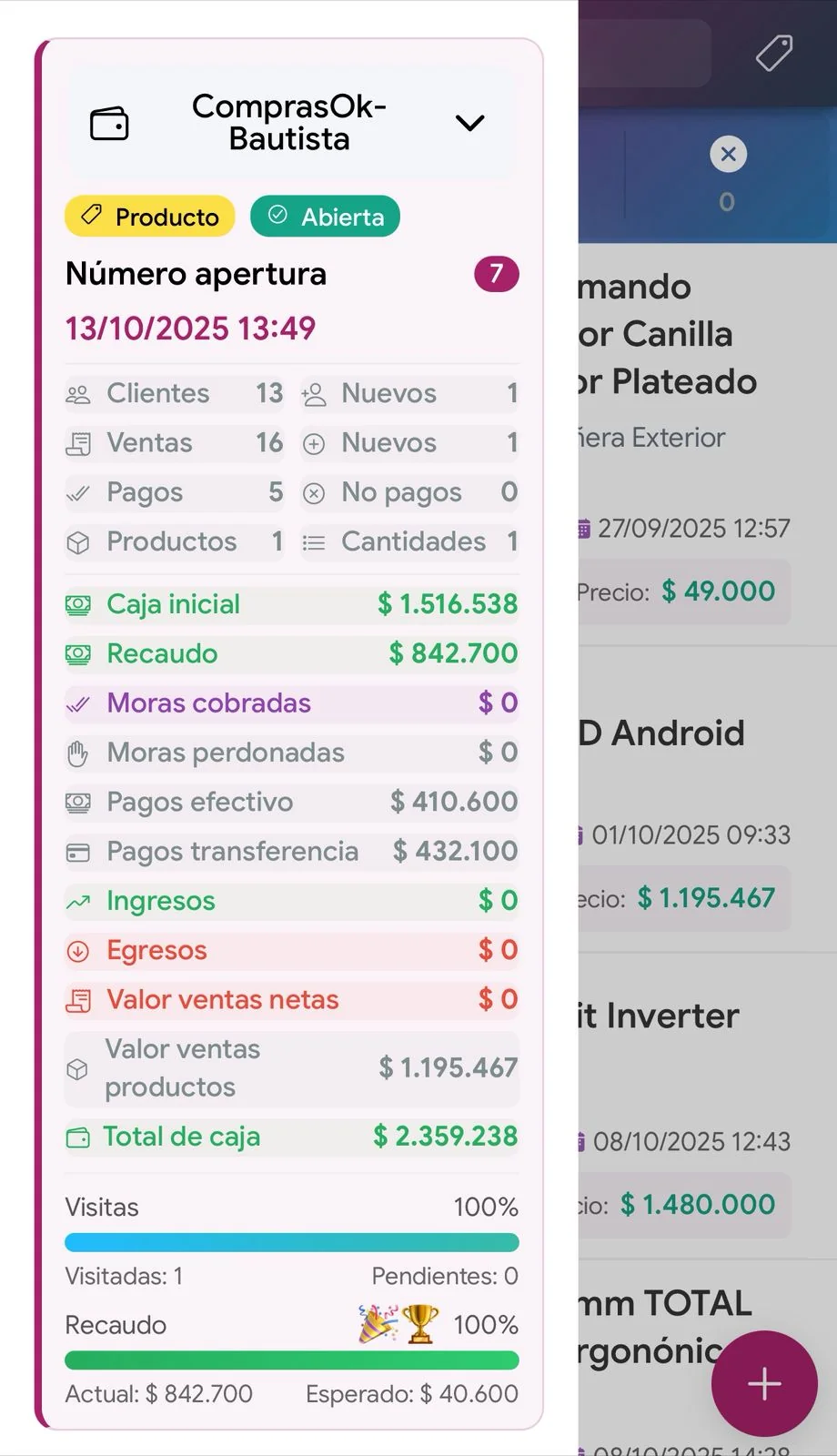
Task: Expand the CompraOk-Bautista wallet dropdown
Action: point(470,122)
